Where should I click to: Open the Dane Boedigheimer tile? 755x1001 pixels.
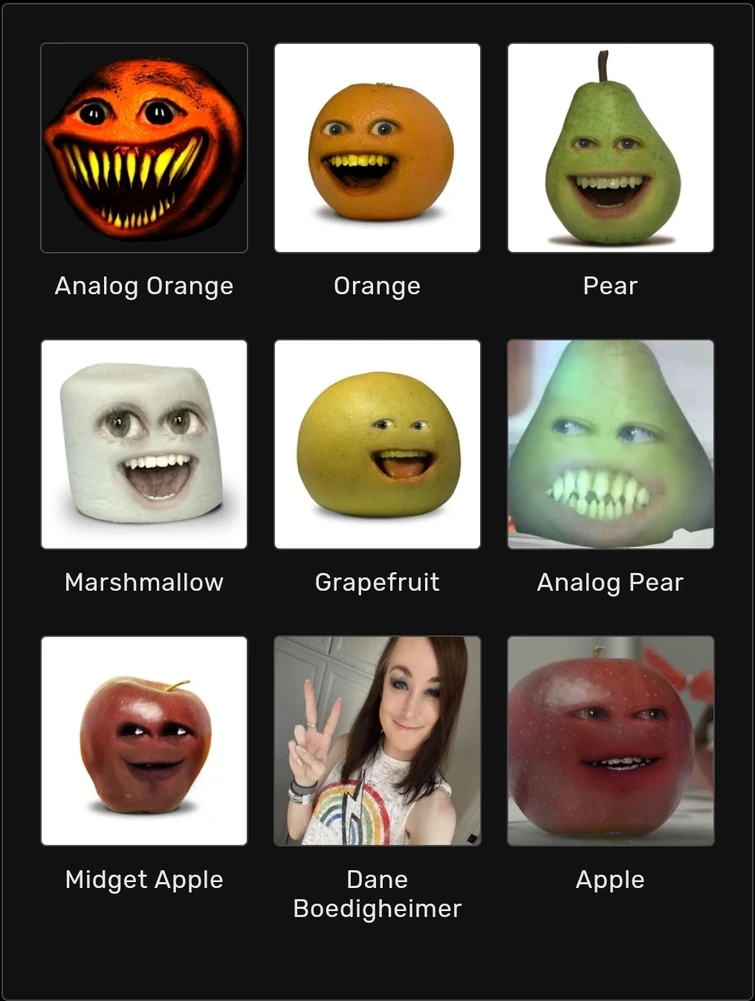377,741
